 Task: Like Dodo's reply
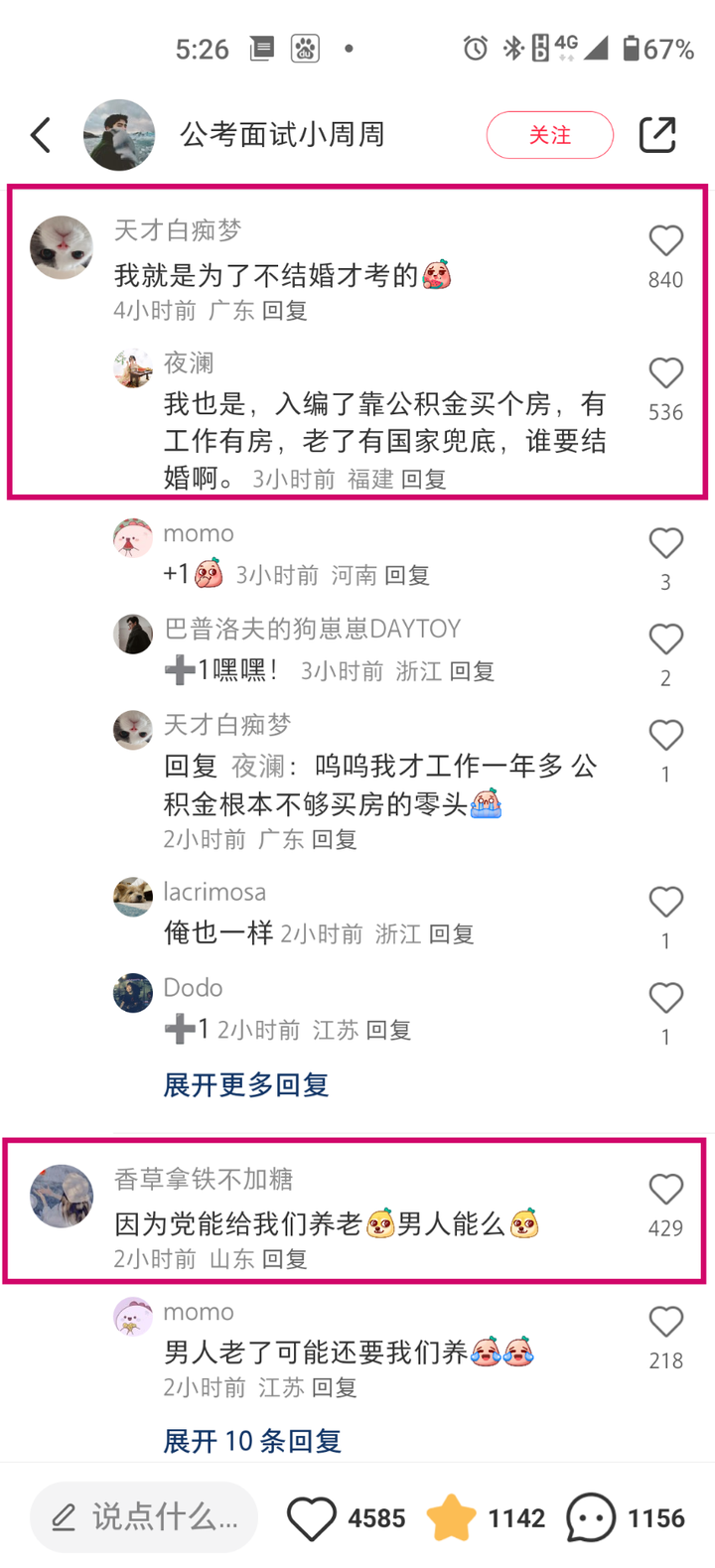click(x=665, y=998)
